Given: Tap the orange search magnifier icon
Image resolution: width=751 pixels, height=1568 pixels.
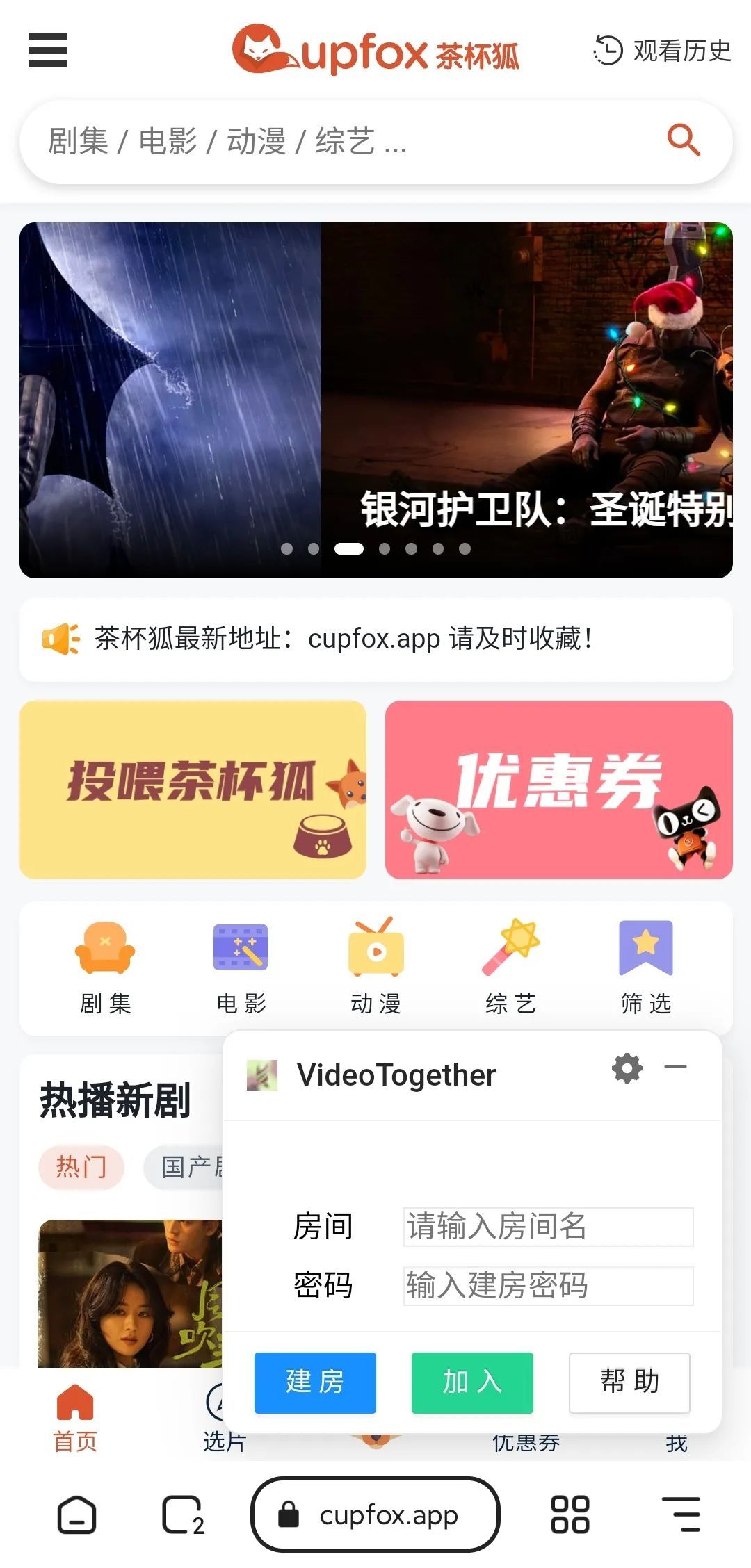Looking at the screenshot, I should (x=683, y=140).
